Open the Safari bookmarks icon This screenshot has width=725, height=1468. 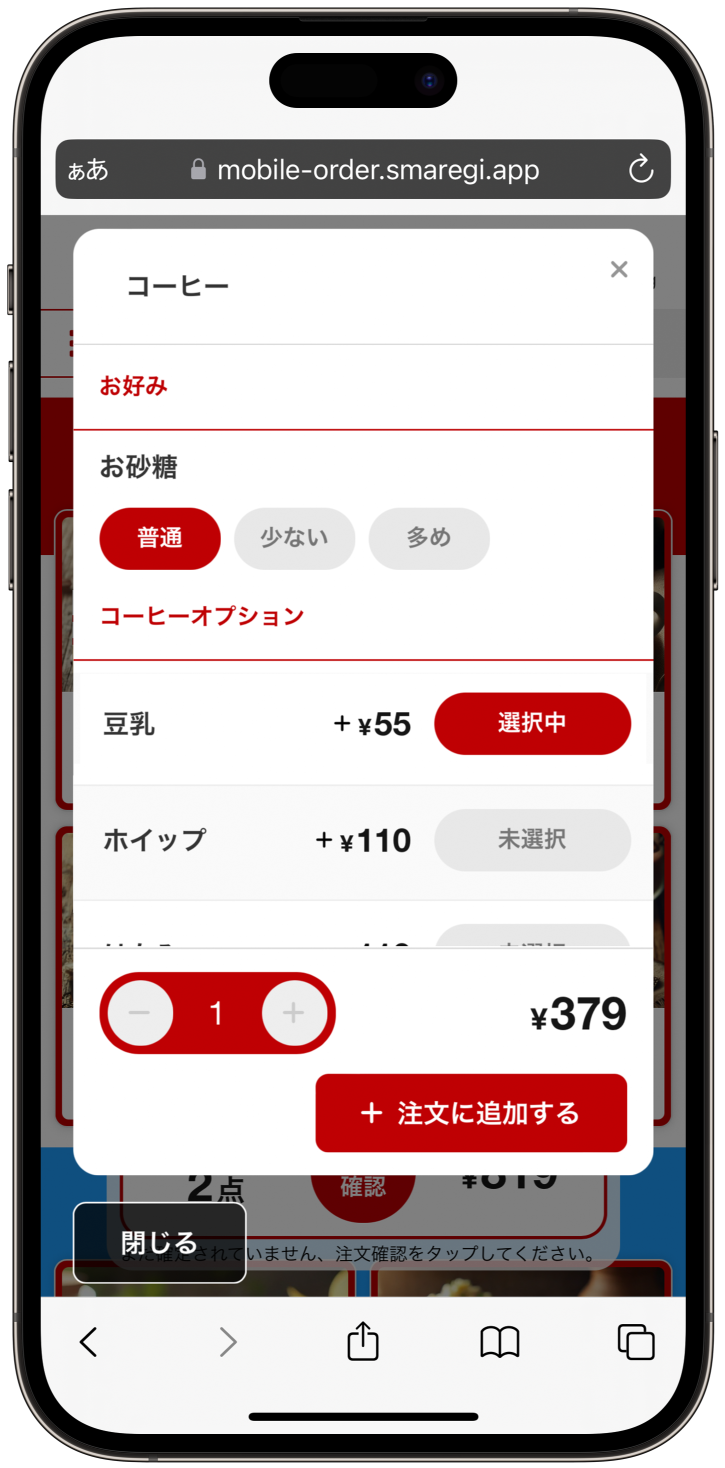501,1342
